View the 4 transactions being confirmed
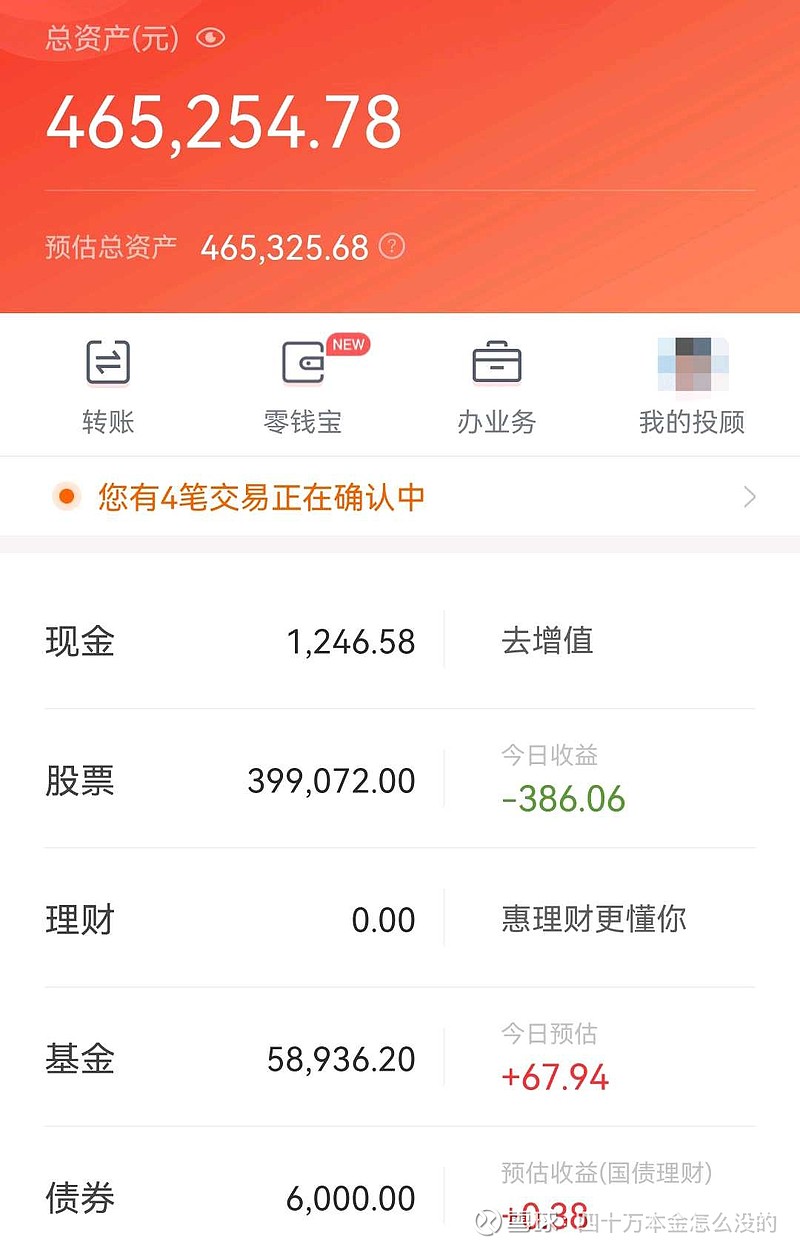 pos(400,497)
